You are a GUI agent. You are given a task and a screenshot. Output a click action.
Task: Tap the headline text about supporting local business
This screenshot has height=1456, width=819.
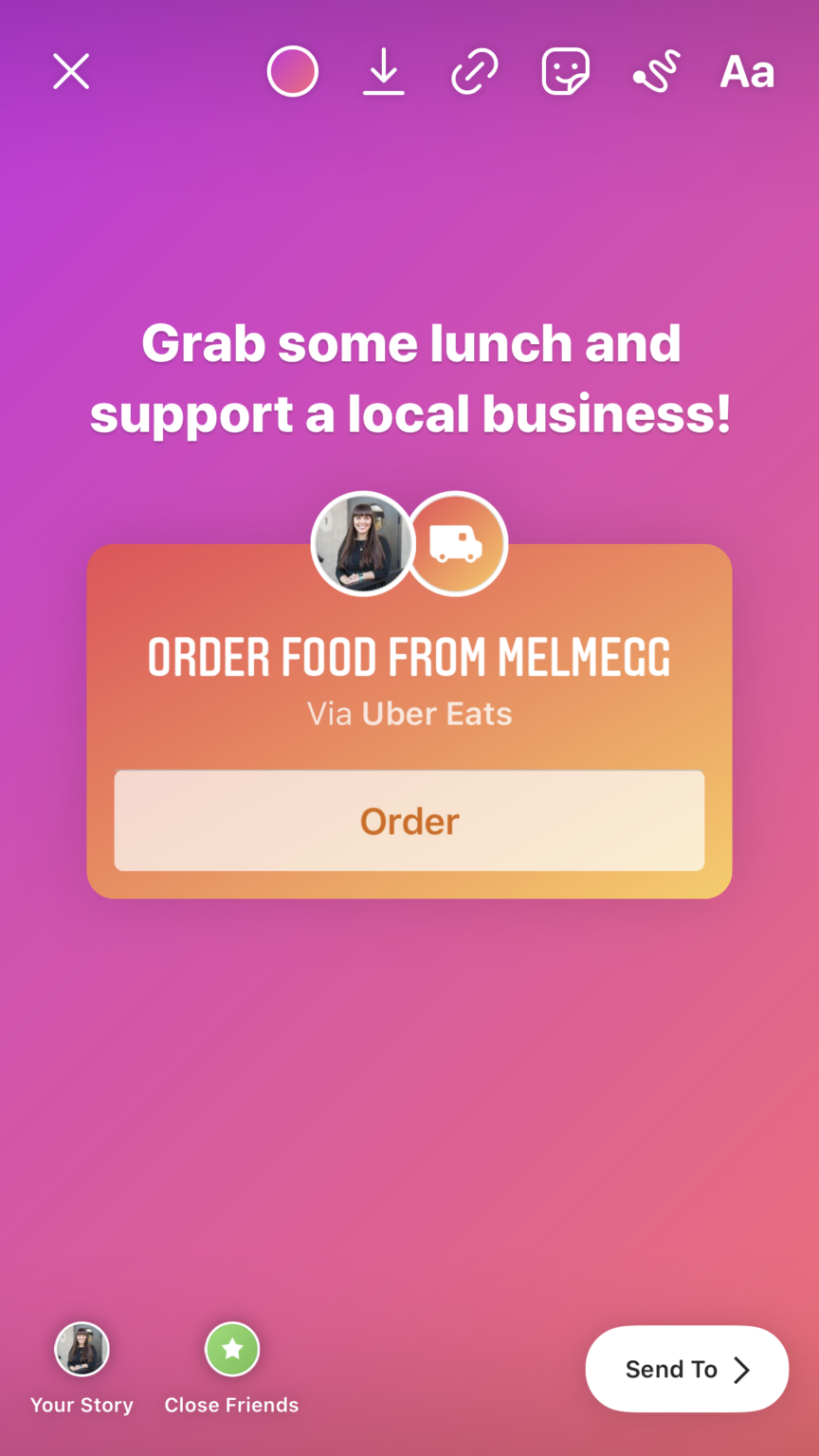point(409,379)
